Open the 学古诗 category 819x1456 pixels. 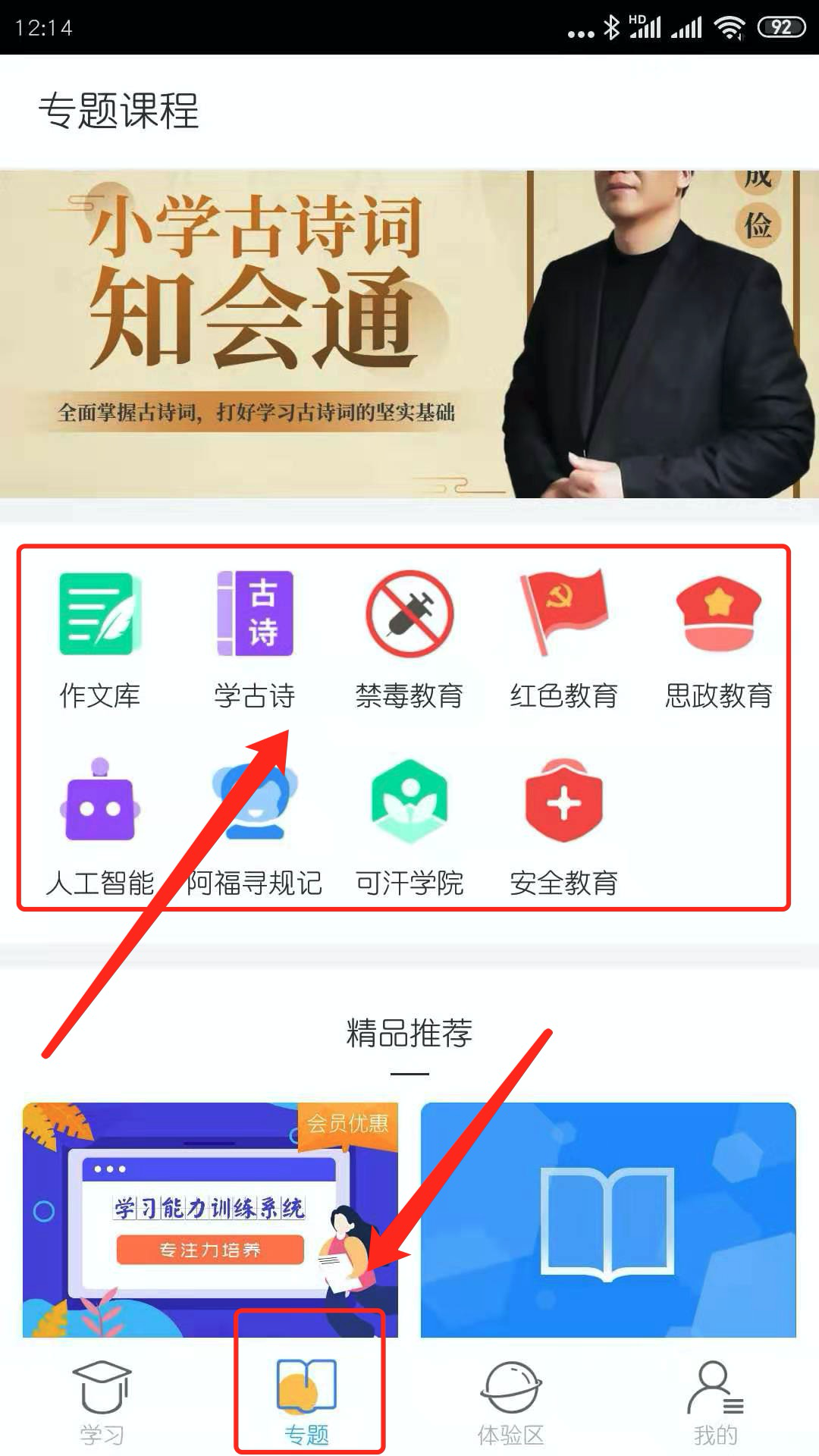point(255,639)
